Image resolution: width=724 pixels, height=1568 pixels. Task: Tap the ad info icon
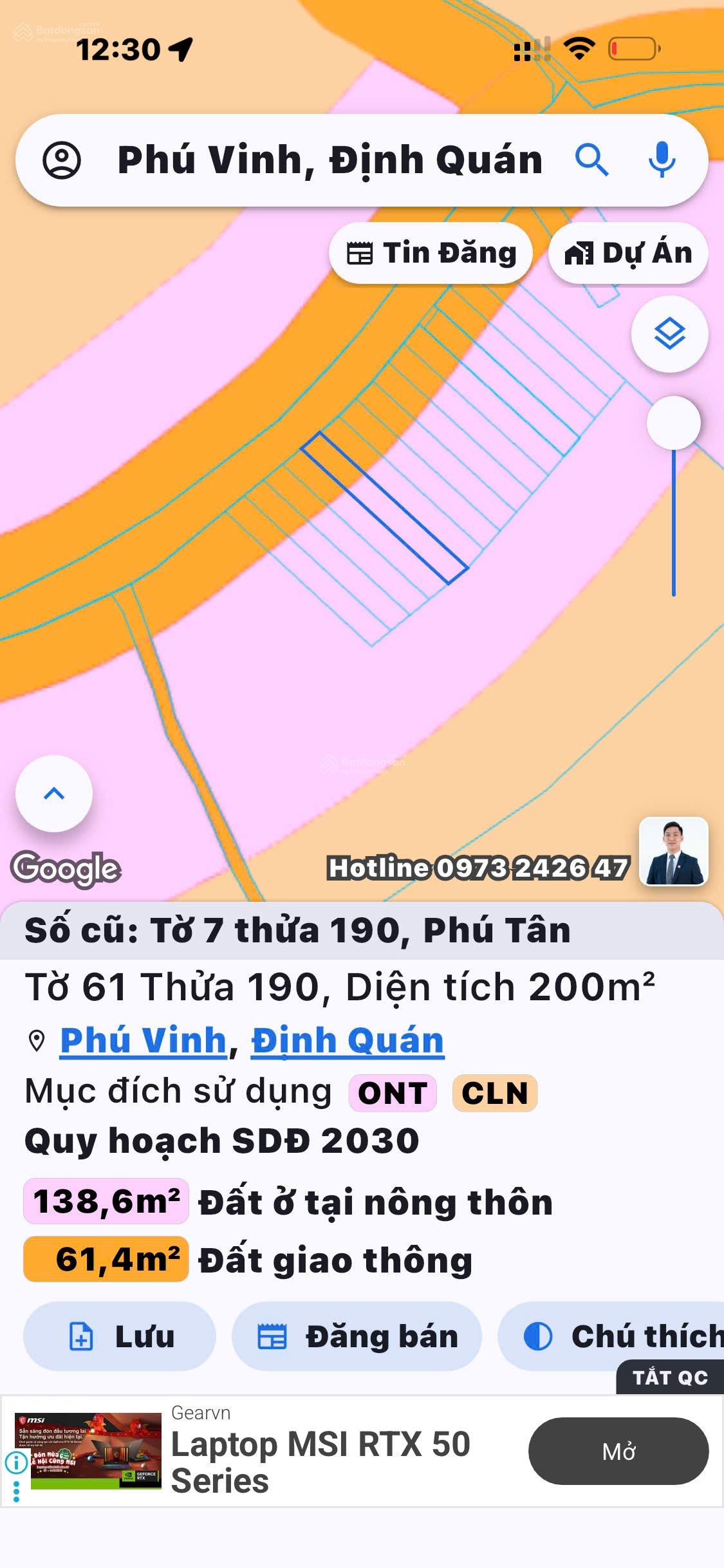point(15,1462)
